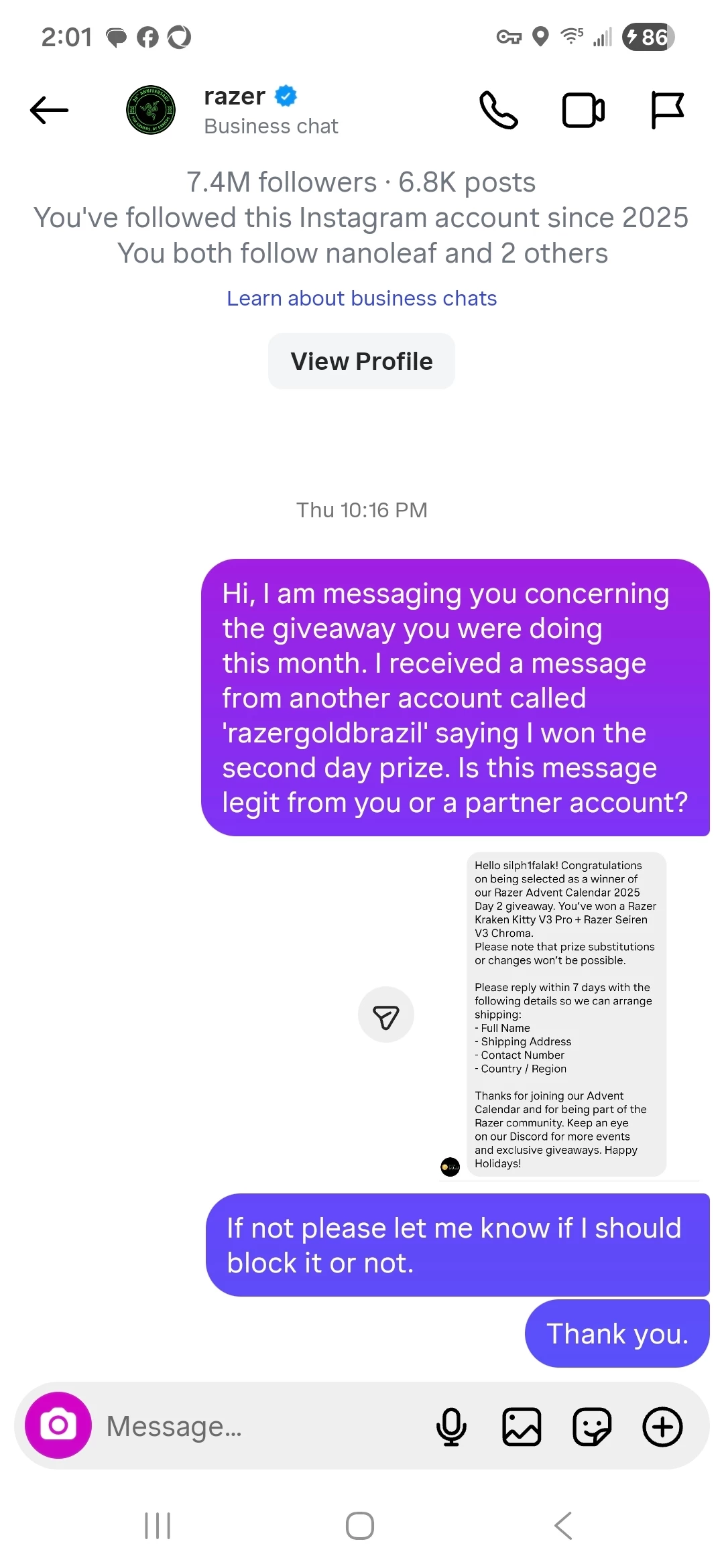Open the plus more options menu
The width and height of the screenshot is (724, 1568).
[662, 1426]
